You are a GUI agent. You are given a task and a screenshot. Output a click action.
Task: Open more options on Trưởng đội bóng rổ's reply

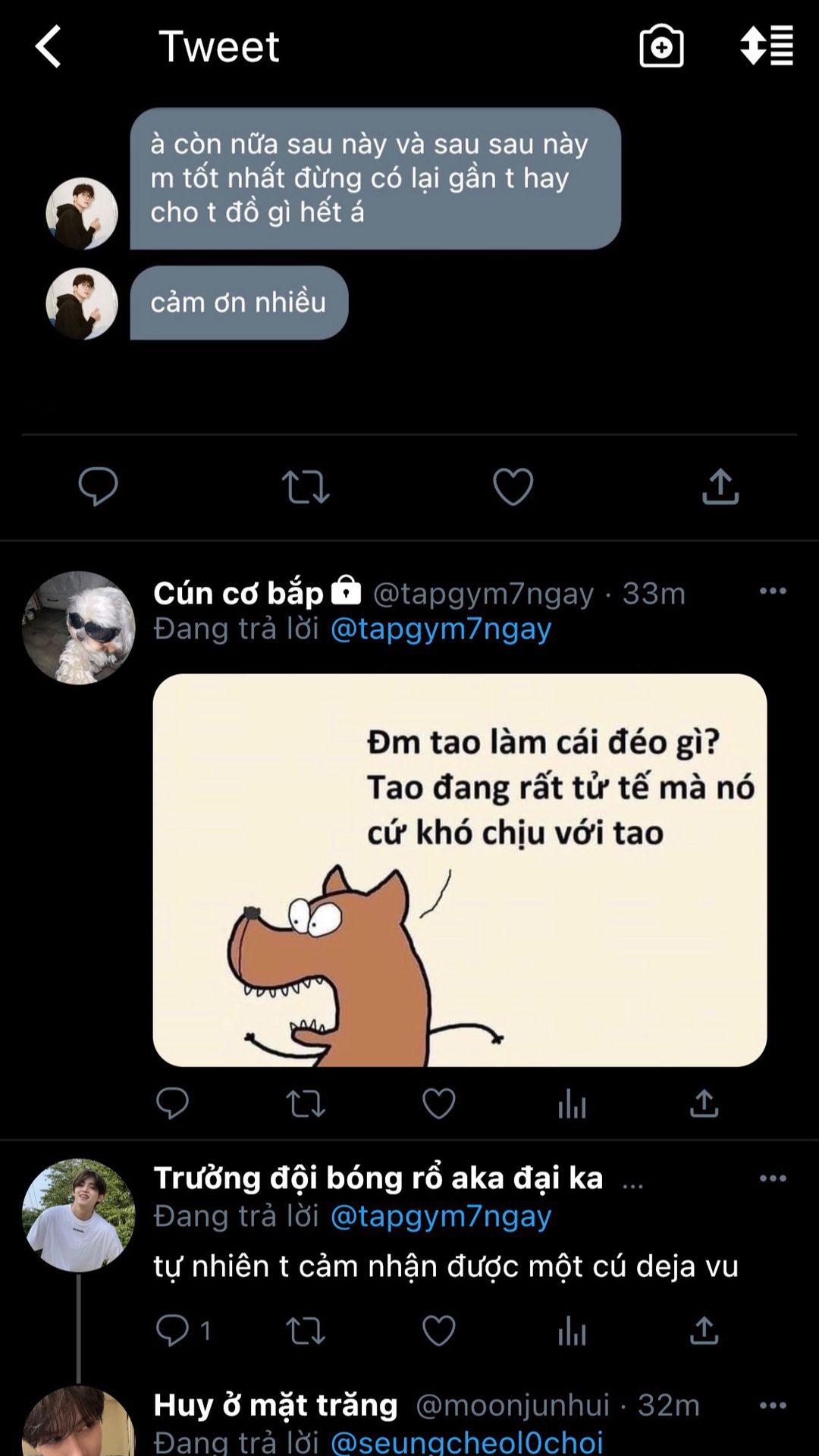tap(773, 1178)
